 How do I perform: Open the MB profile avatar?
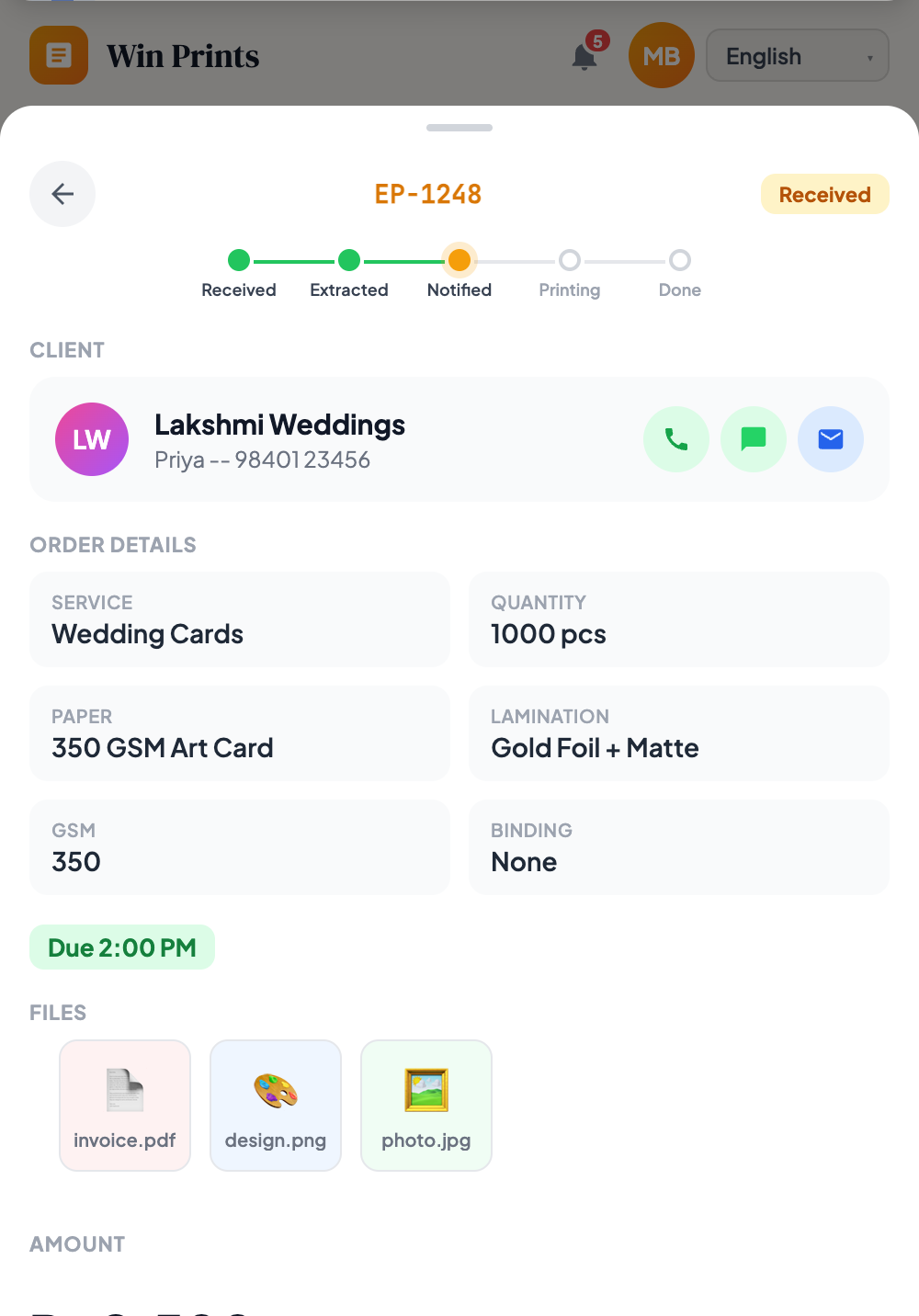coord(662,56)
